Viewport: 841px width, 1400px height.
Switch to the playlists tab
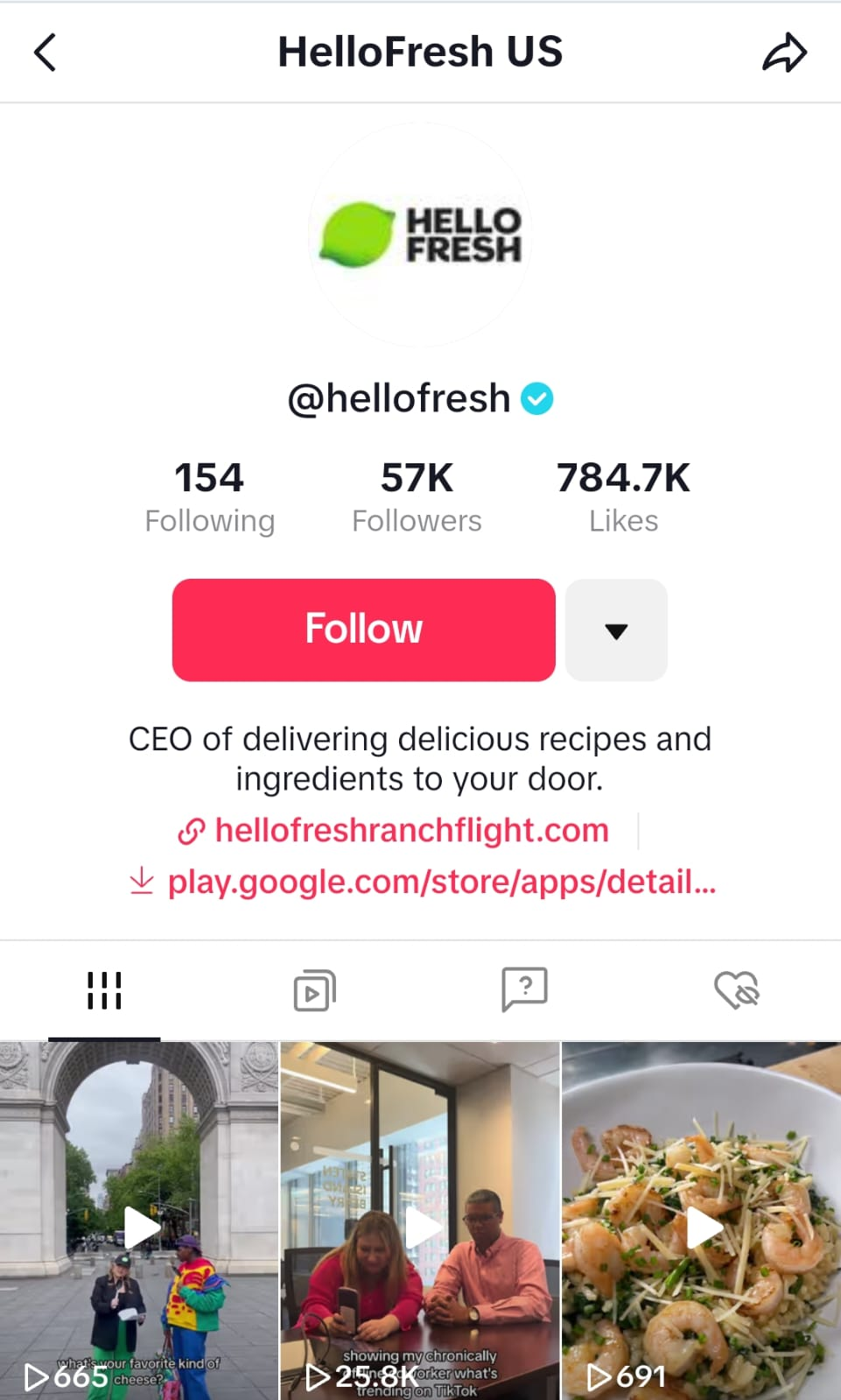pyautogui.click(x=314, y=991)
